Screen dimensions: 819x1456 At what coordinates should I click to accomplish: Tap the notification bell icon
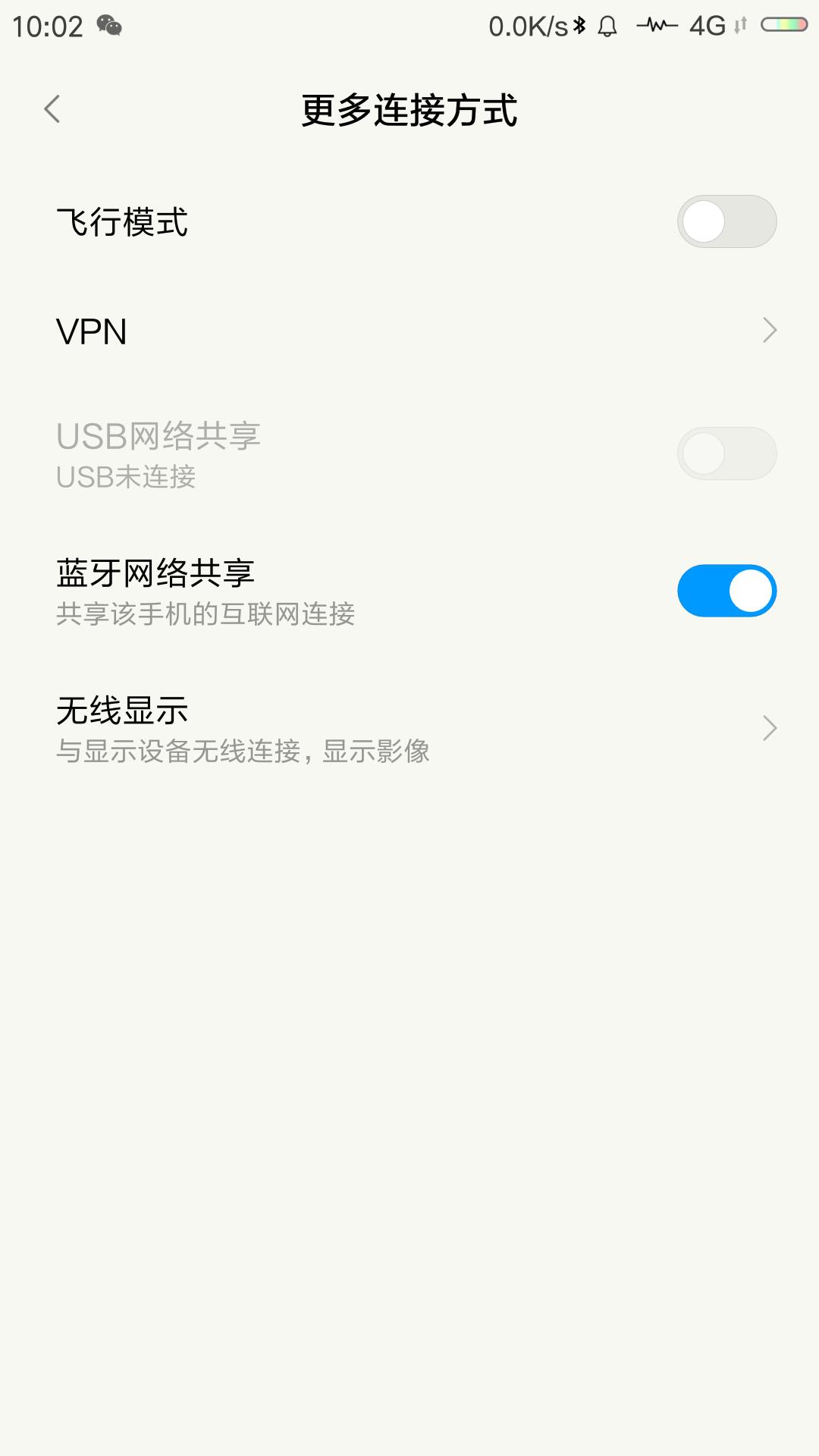609,25
